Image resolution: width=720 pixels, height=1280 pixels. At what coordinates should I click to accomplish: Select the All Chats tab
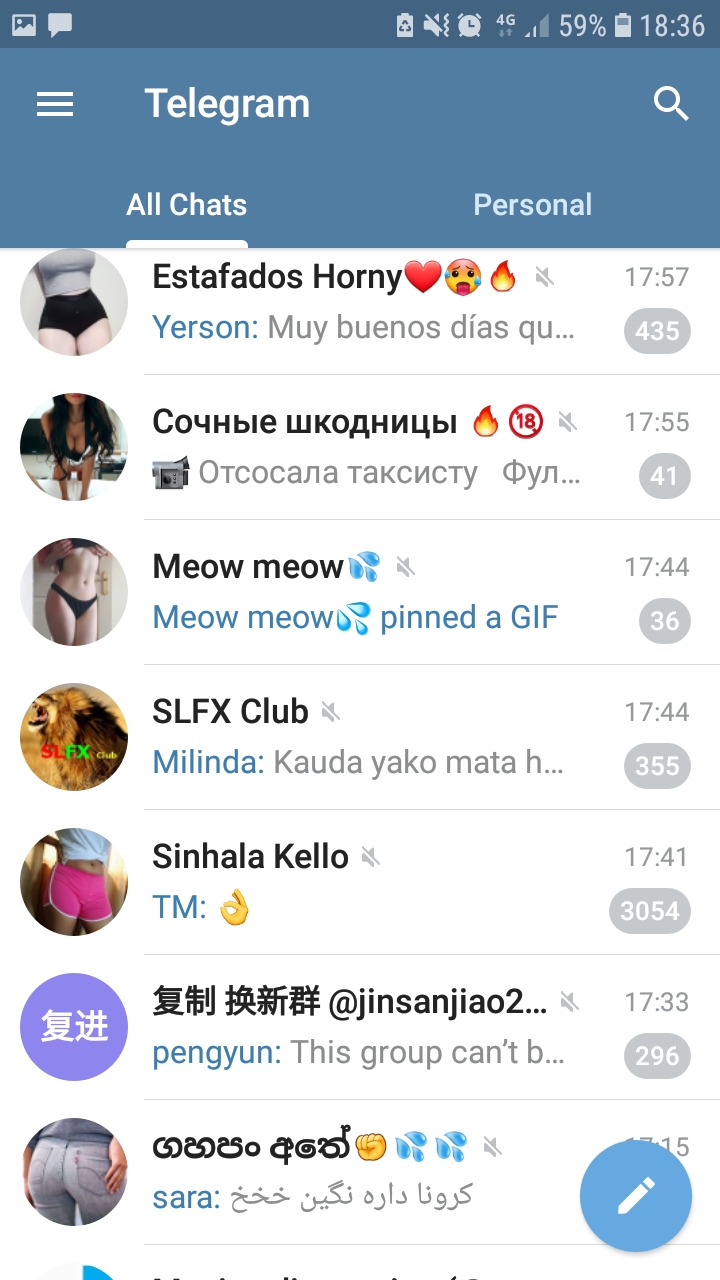(x=187, y=205)
